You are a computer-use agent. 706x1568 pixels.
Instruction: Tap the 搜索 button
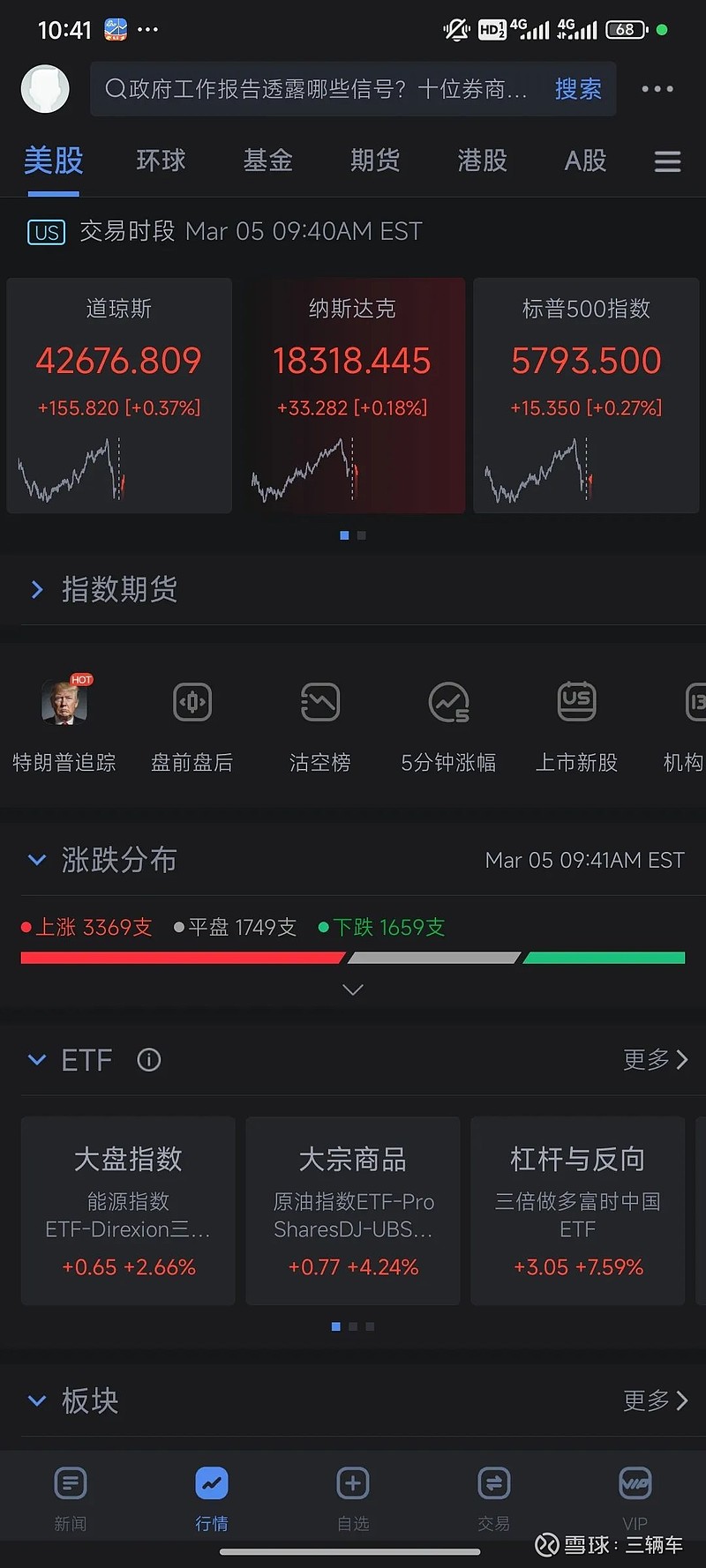pyautogui.click(x=578, y=89)
